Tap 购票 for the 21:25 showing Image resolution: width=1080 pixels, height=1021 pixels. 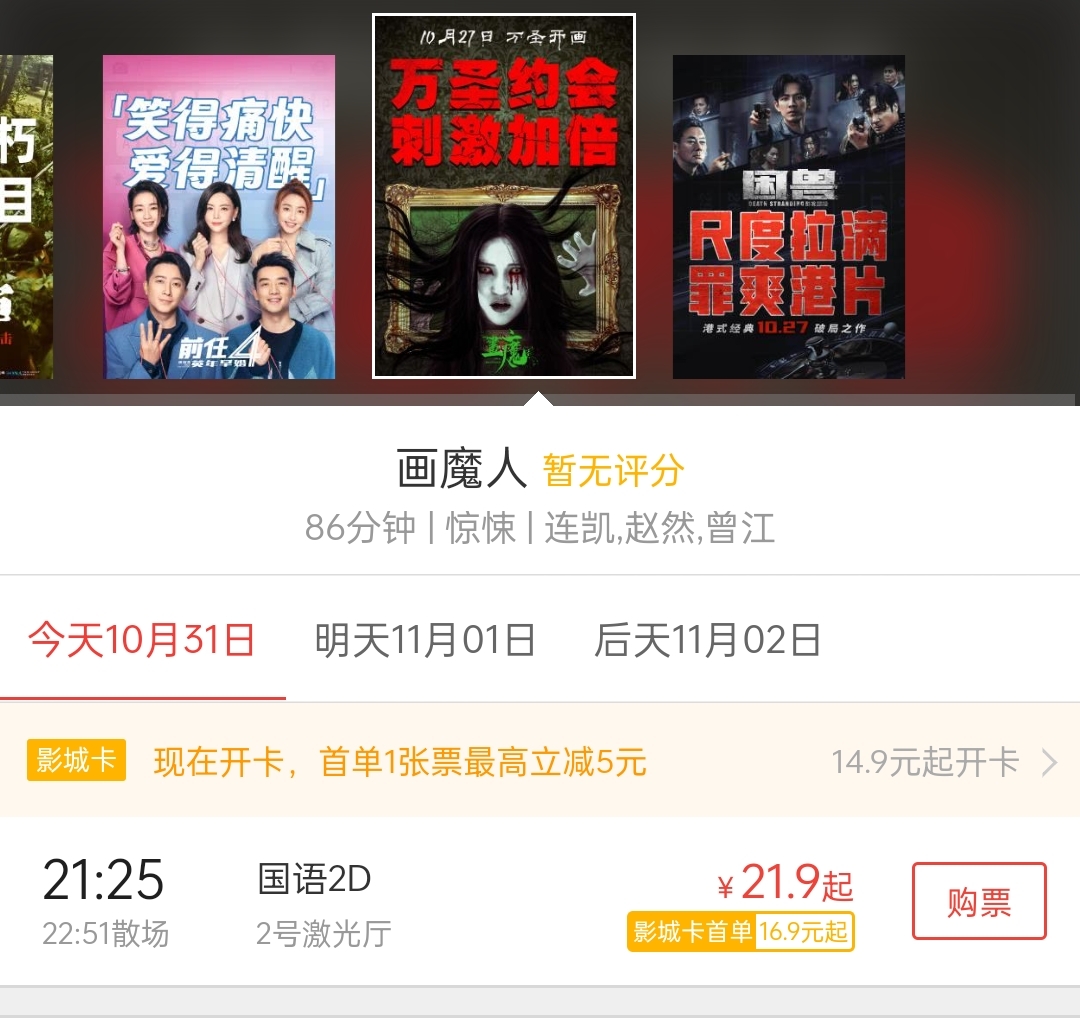pos(979,902)
